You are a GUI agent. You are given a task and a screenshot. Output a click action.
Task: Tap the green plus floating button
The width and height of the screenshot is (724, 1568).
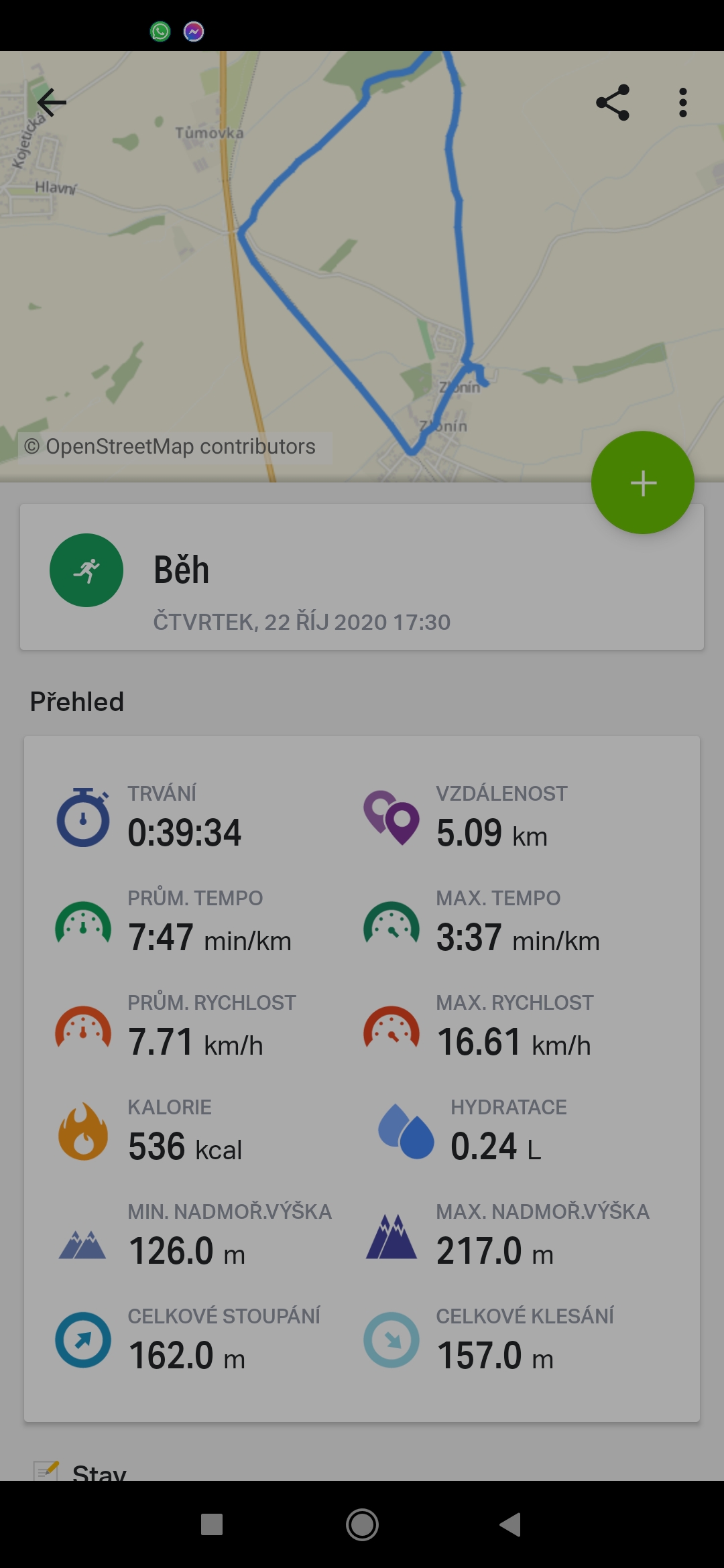pyautogui.click(x=642, y=482)
